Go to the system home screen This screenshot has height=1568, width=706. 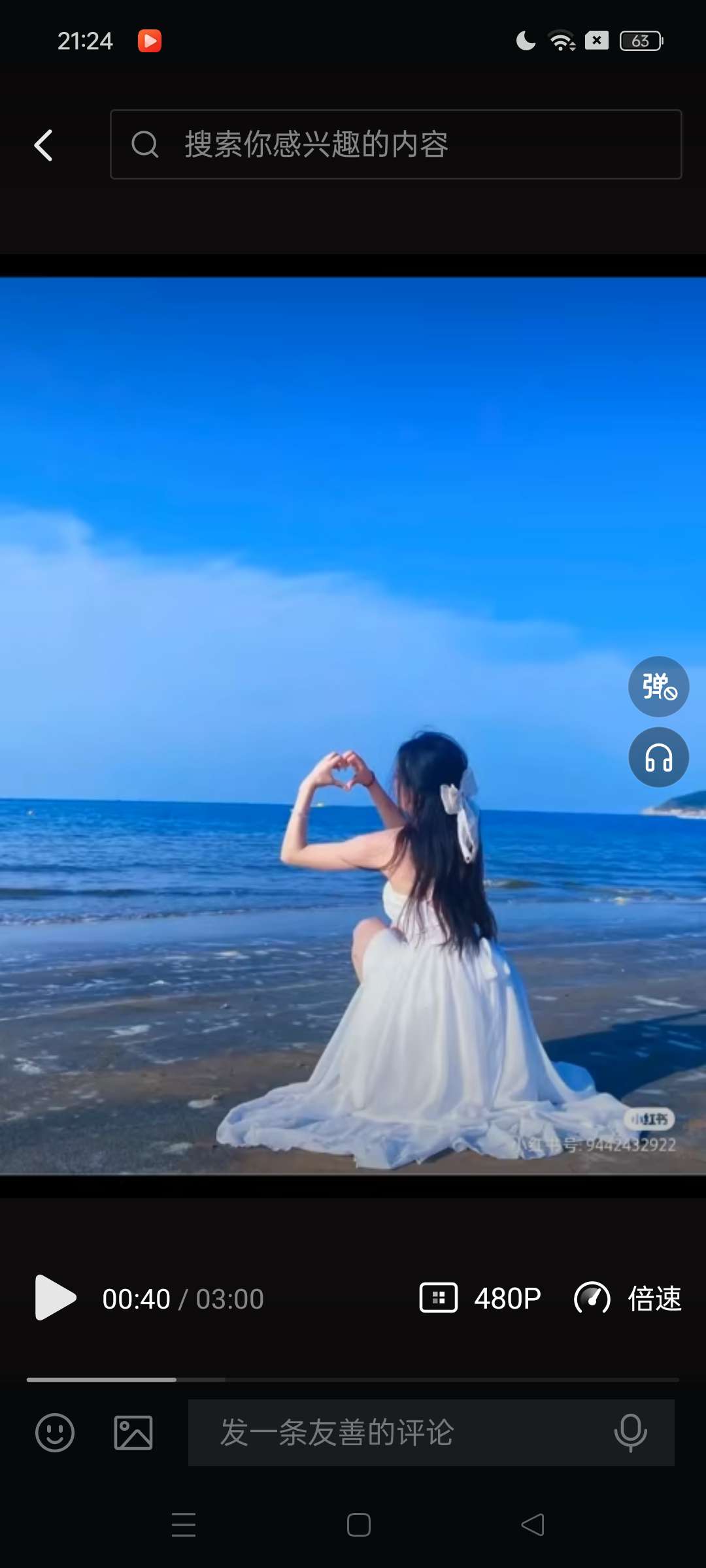[x=358, y=1525]
